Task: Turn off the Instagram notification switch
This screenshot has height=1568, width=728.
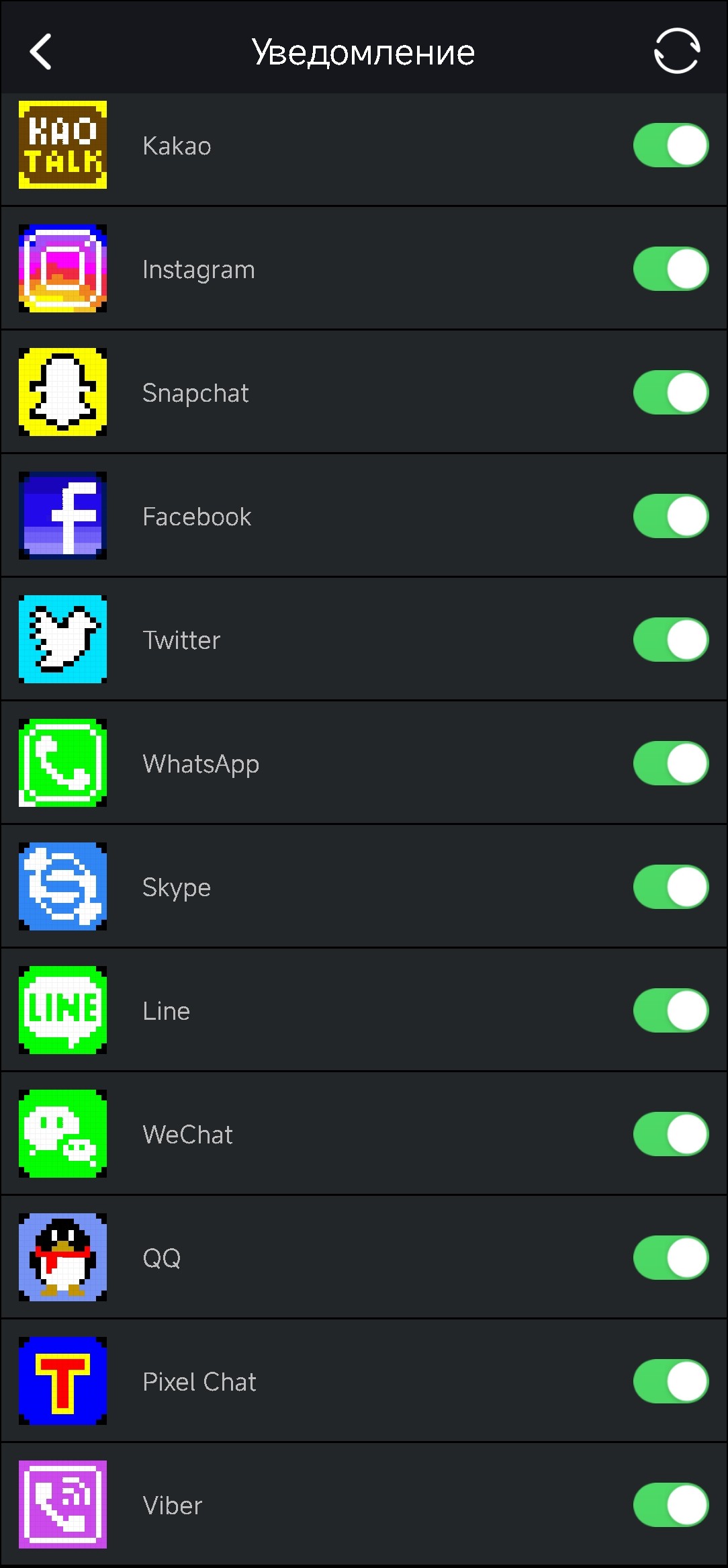Action: pyautogui.click(x=671, y=269)
